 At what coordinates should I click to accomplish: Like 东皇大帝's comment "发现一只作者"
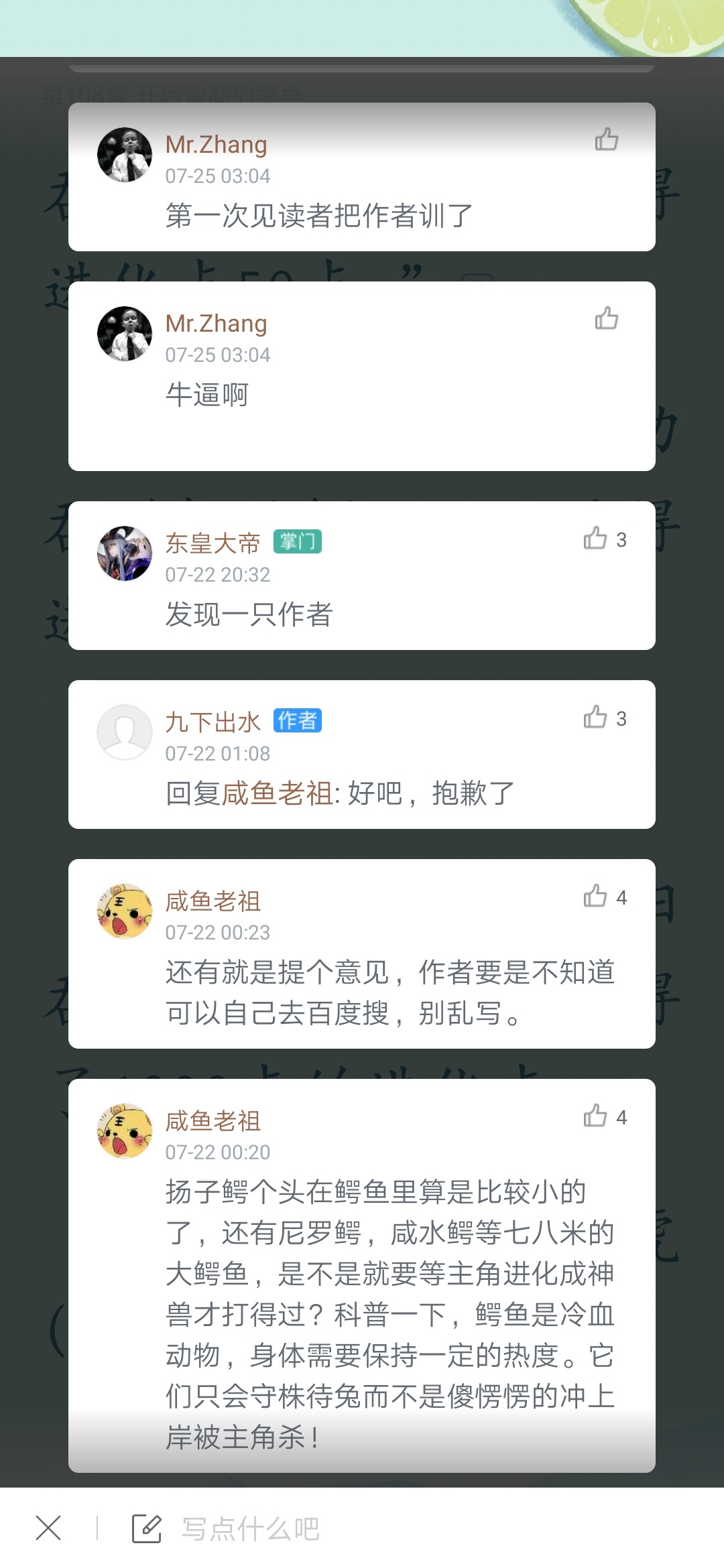coord(604,539)
